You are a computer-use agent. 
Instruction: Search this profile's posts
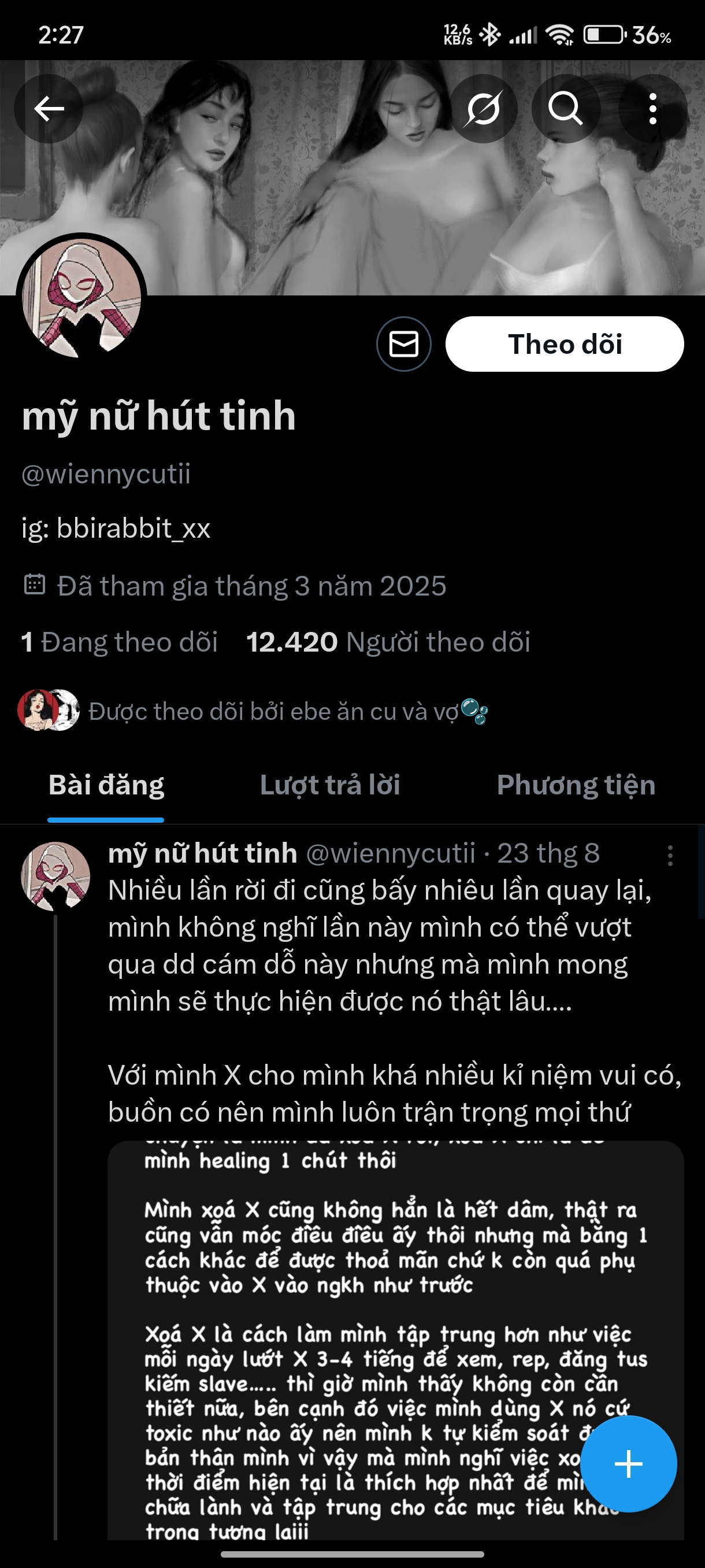pyautogui.click(x=566, y=109)
